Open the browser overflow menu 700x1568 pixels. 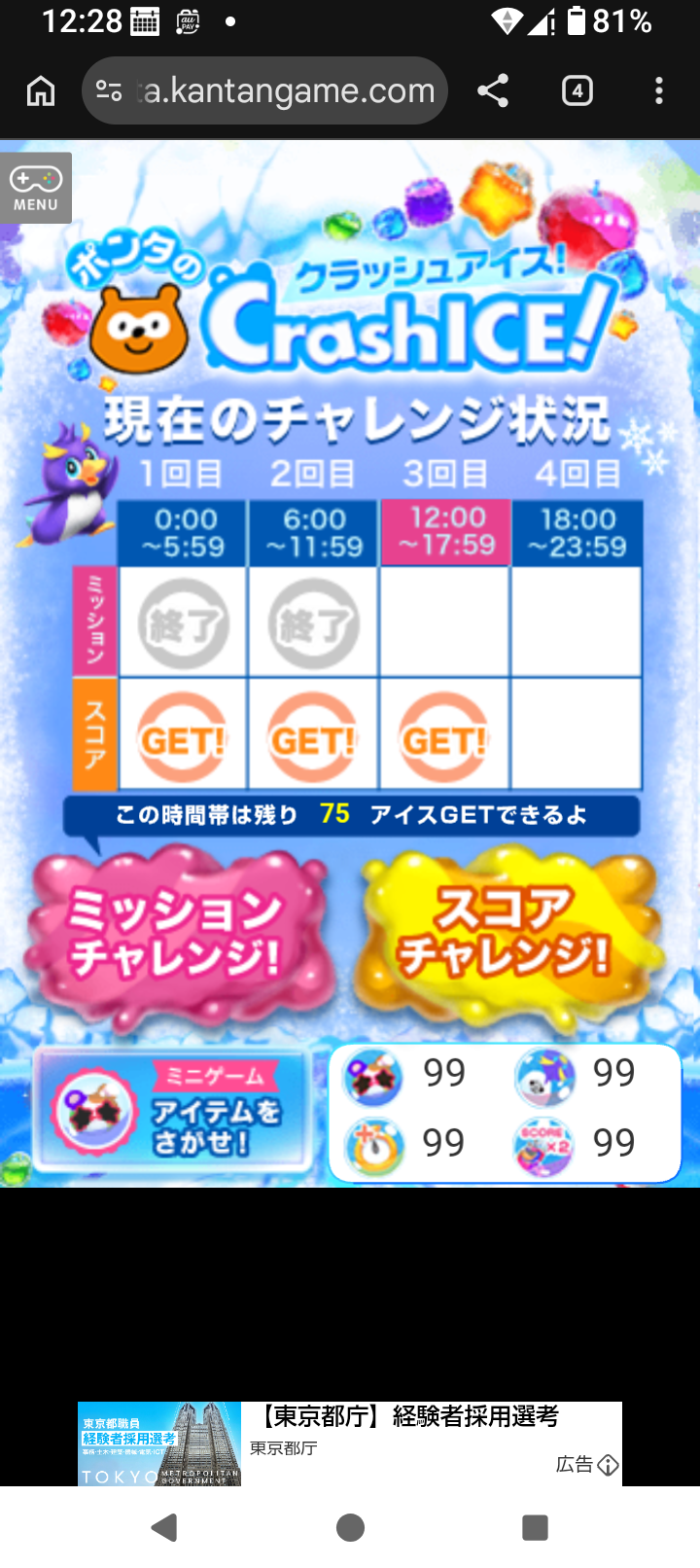click(659, 91)
